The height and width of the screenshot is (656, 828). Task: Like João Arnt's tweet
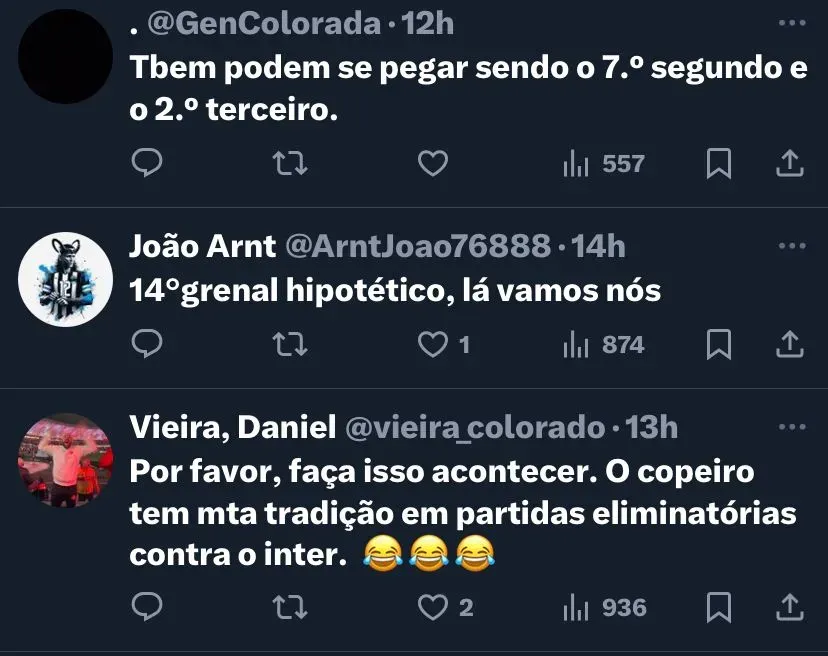click(x=432, y=345)
